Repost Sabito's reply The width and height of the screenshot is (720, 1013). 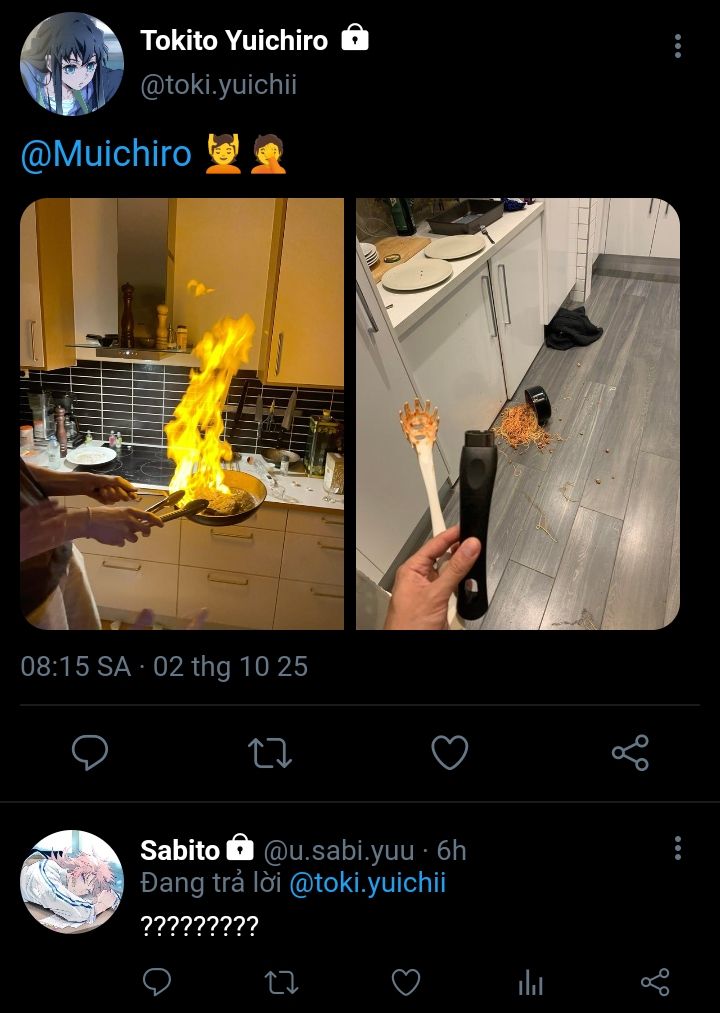[281, 982]
